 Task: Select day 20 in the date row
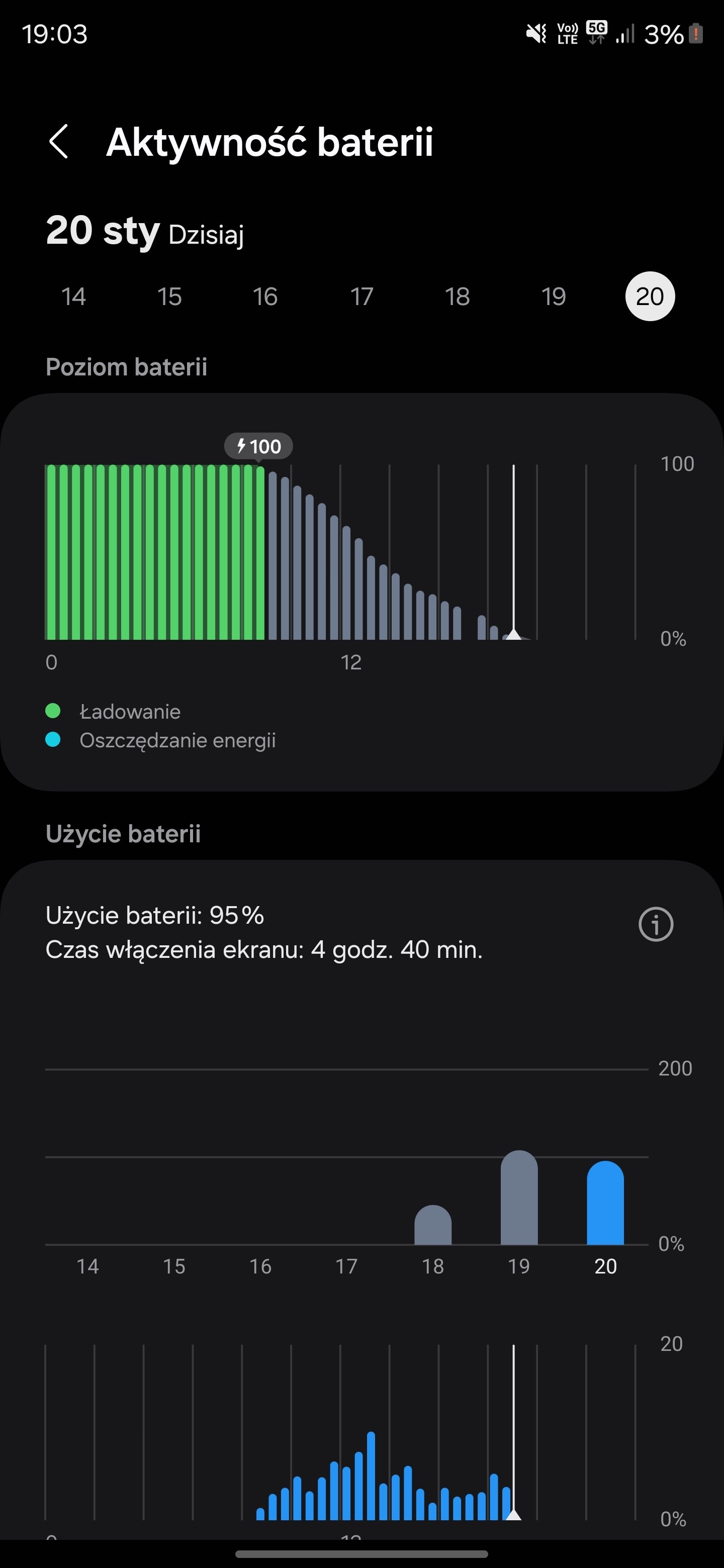650,297
